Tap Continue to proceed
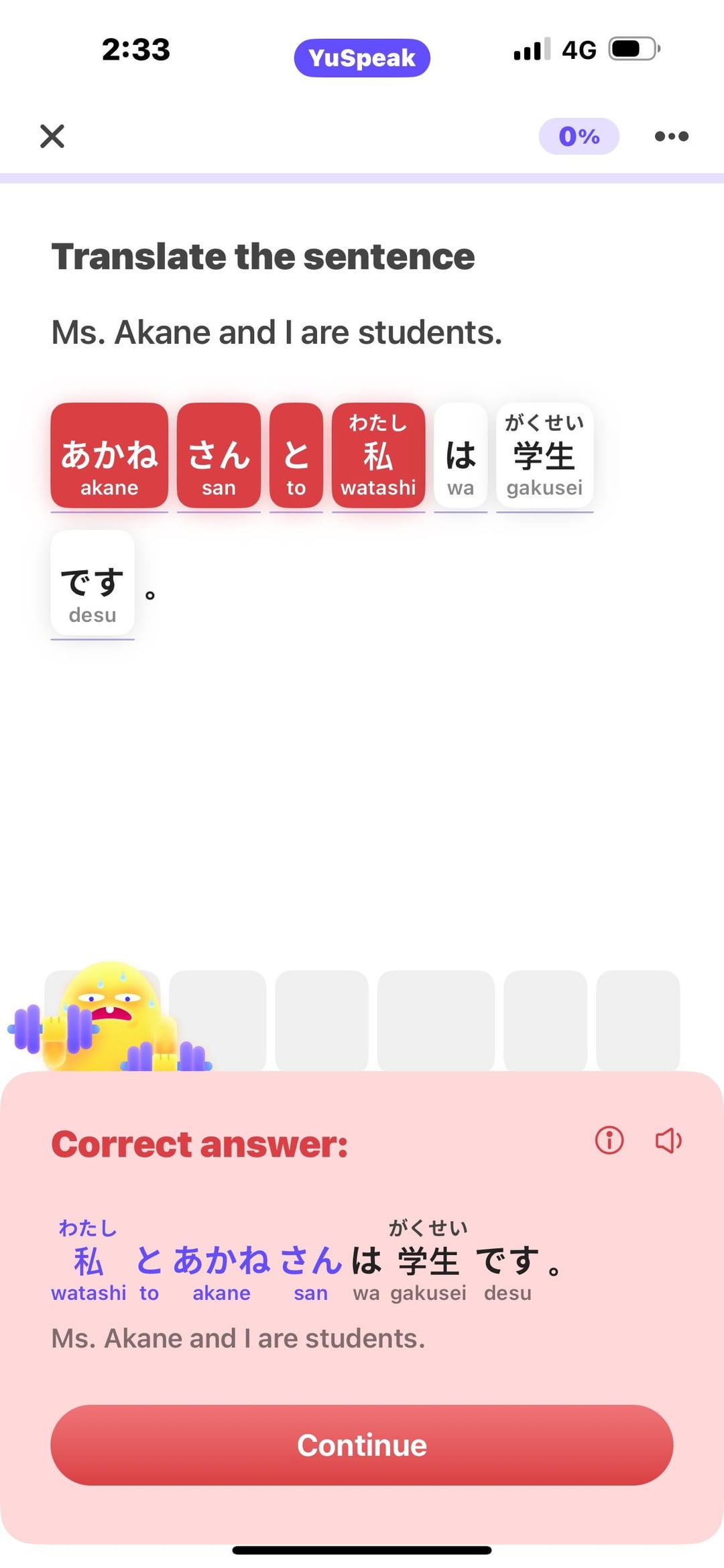This screenshot has height=1568, width=724. click(x=362, y=1445)
